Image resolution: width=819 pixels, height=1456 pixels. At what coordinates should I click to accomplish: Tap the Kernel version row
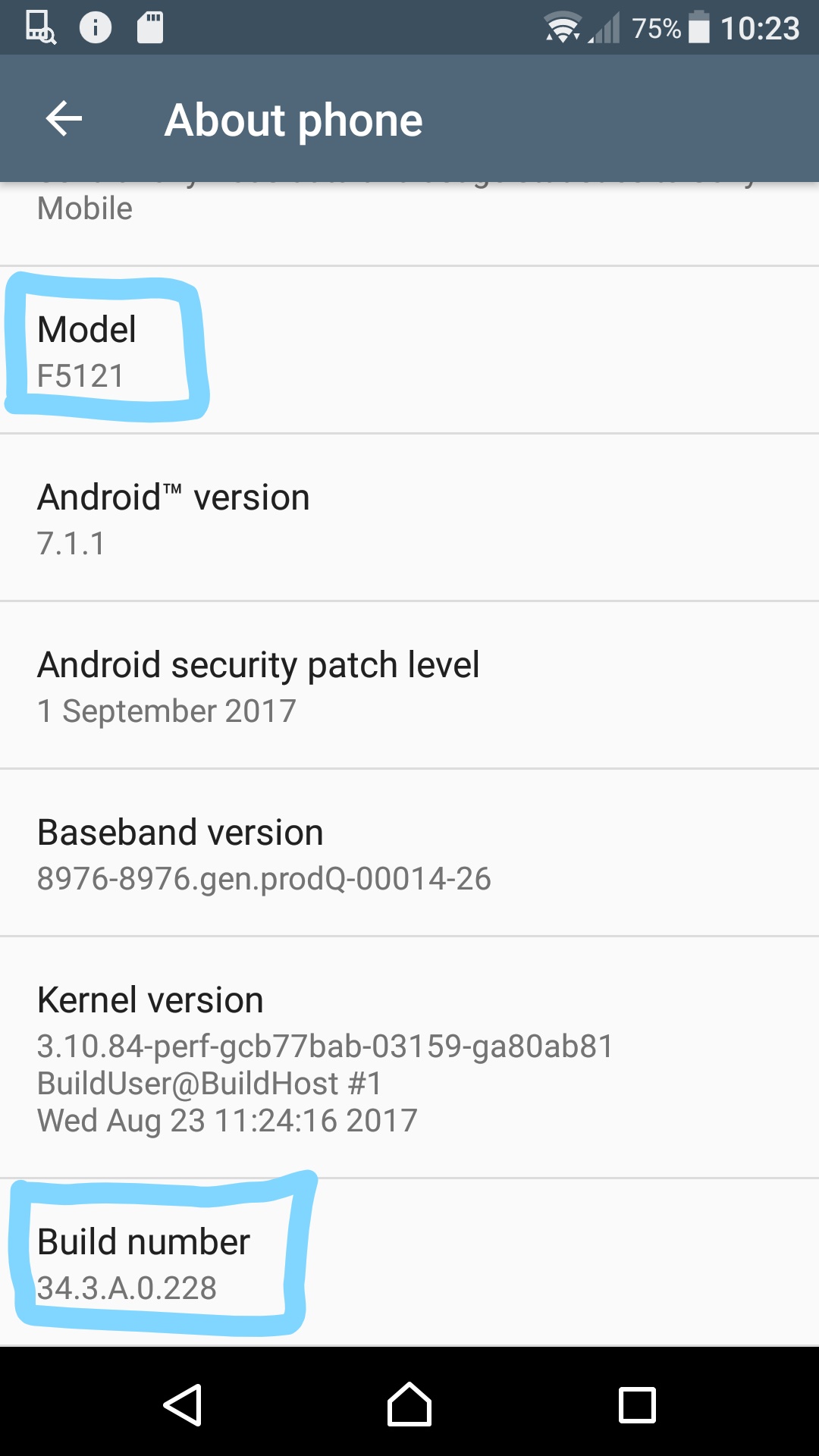409,1058
